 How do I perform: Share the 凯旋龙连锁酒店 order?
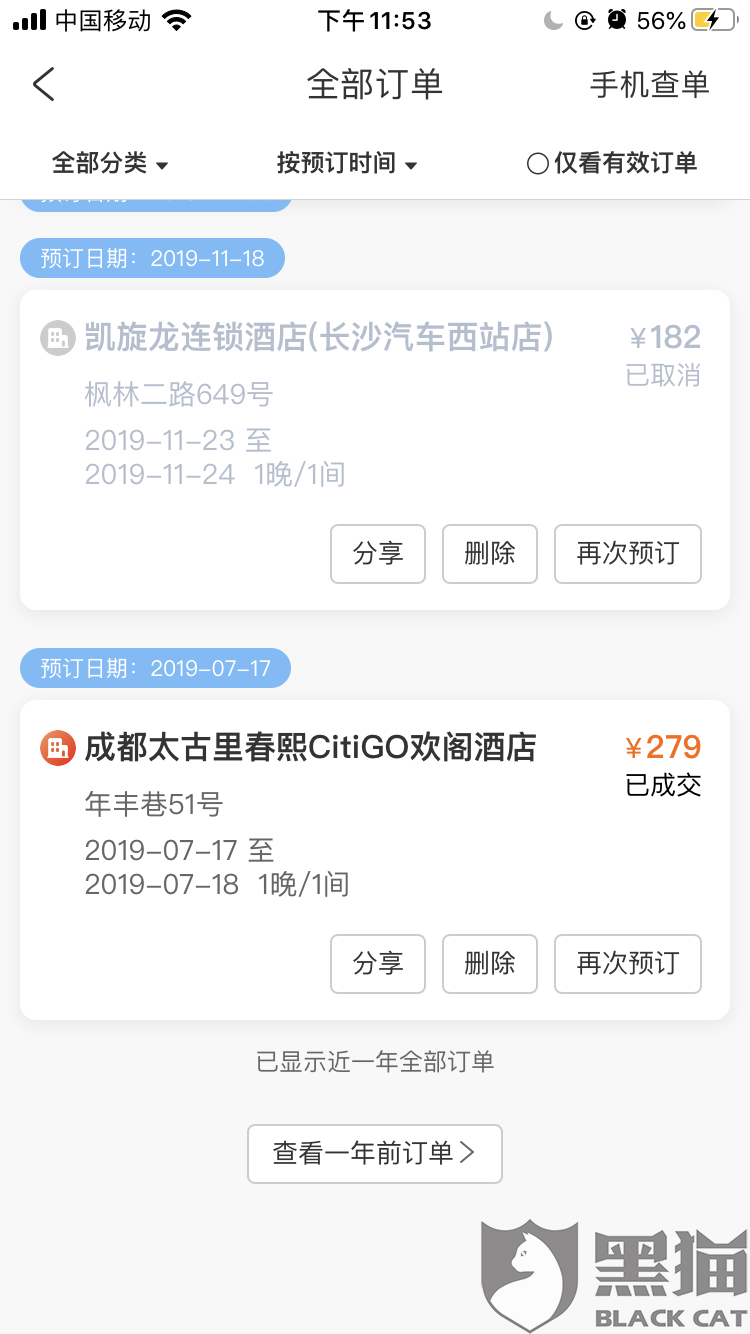(x=378, y=553)
